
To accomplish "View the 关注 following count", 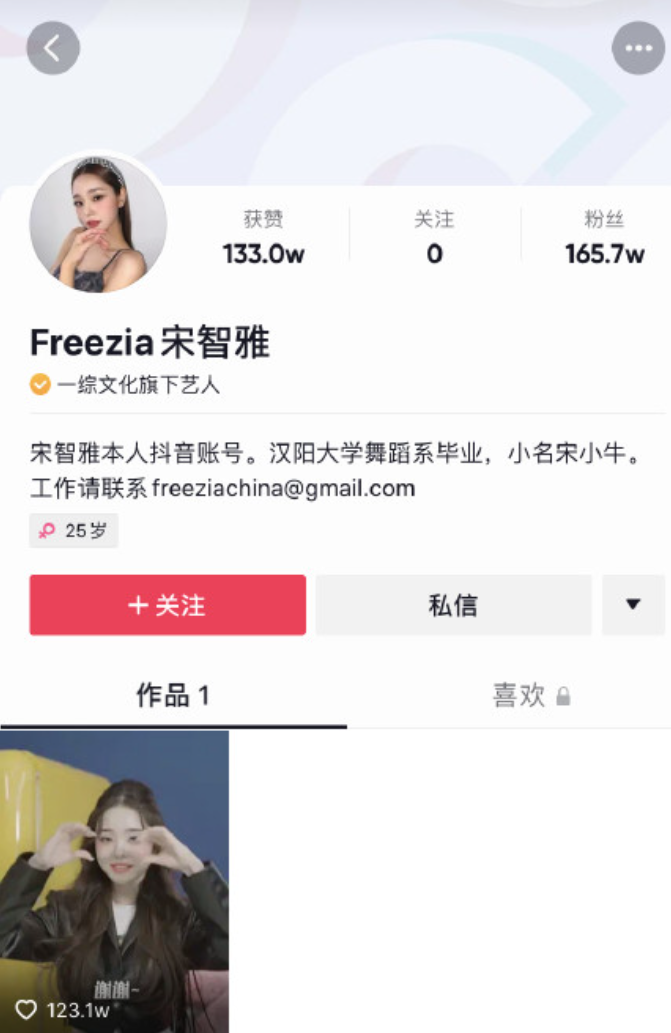I will (x=434, y=238).
